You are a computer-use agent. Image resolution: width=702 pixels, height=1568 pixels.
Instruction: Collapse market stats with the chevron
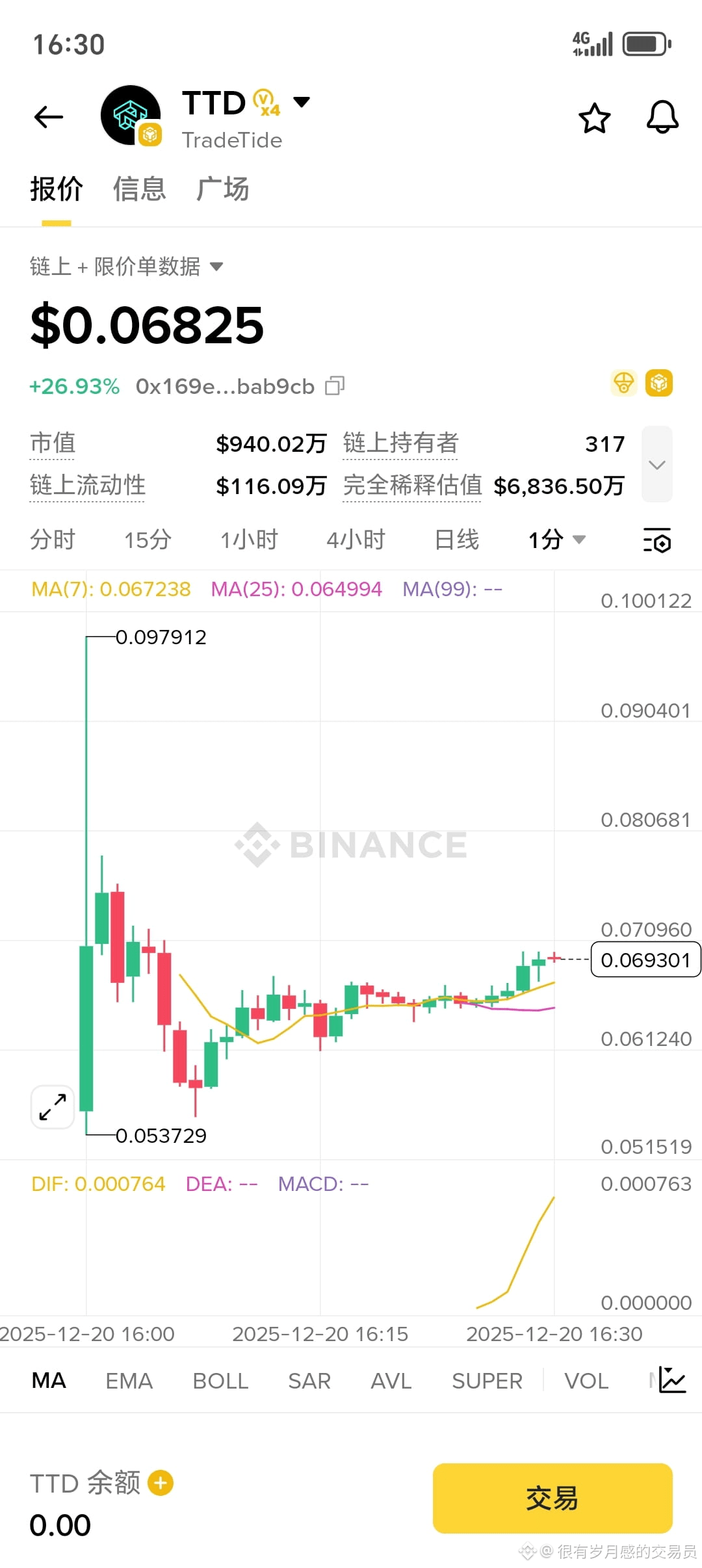pyautogui.click(x=656, y=464)
